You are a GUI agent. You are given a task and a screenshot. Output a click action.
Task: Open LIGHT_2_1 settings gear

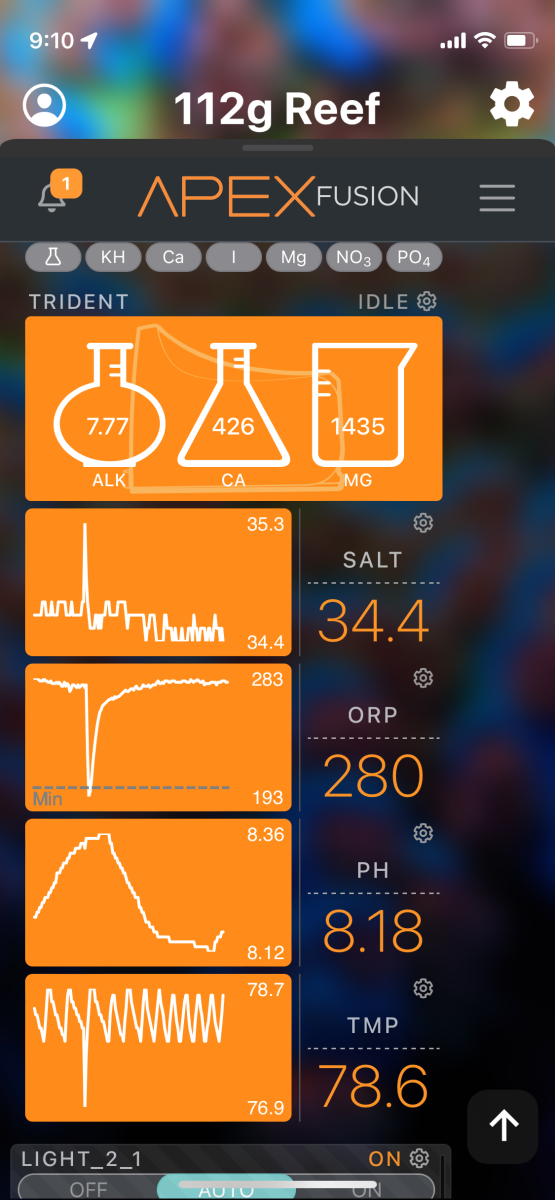(x=420, y=1159)
